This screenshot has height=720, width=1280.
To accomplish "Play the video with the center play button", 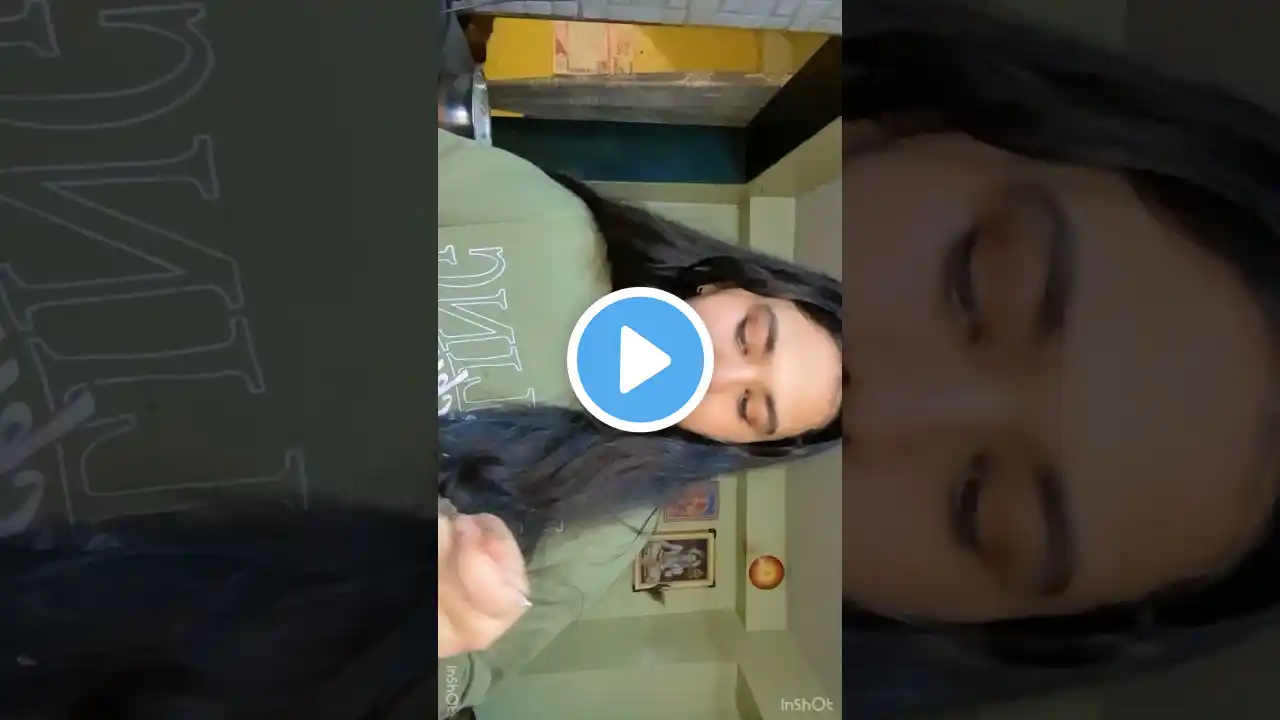I will pyautogui.click(x=640, y=360).
